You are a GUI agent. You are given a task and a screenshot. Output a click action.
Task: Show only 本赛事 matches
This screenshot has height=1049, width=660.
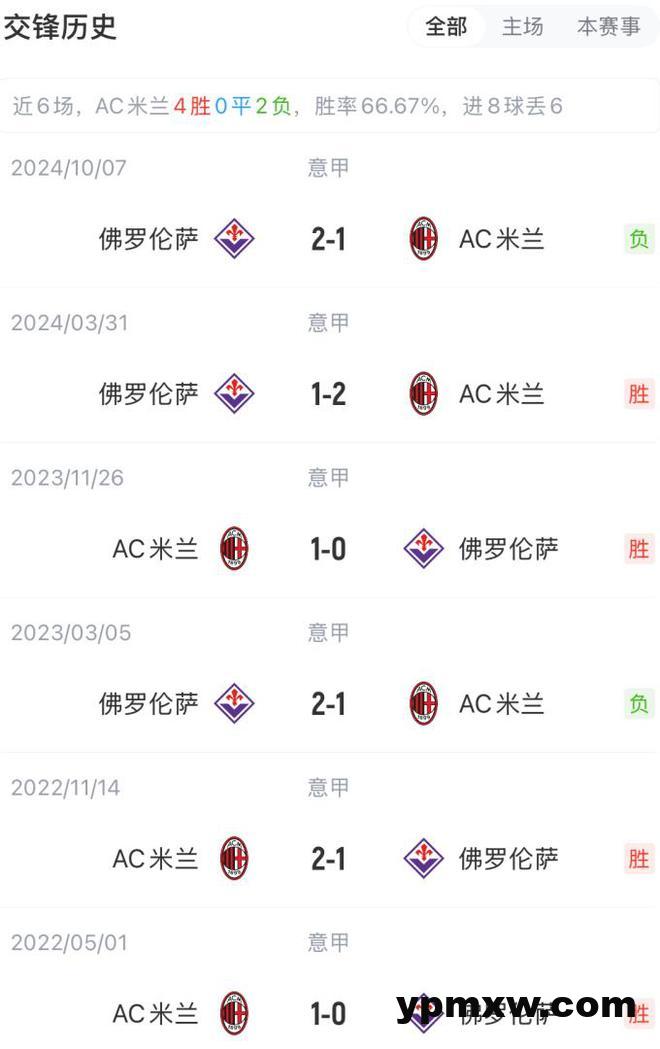click(608, 28)
